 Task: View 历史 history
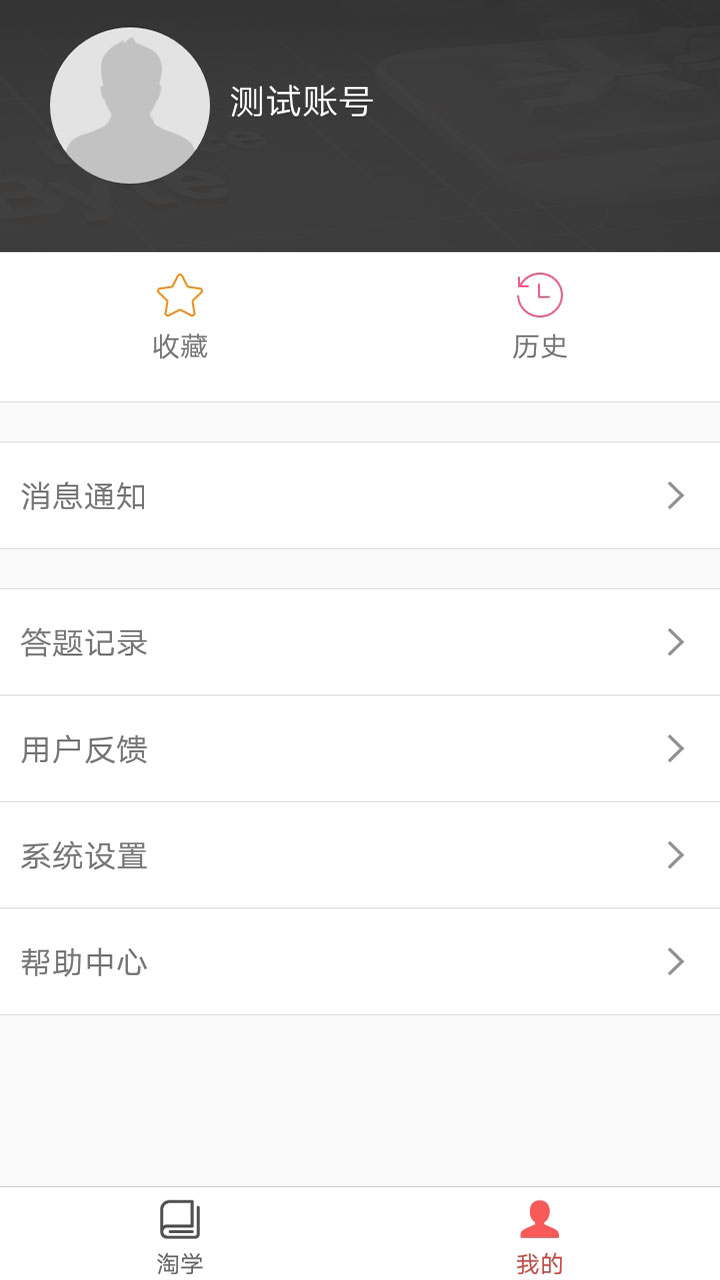540,317
